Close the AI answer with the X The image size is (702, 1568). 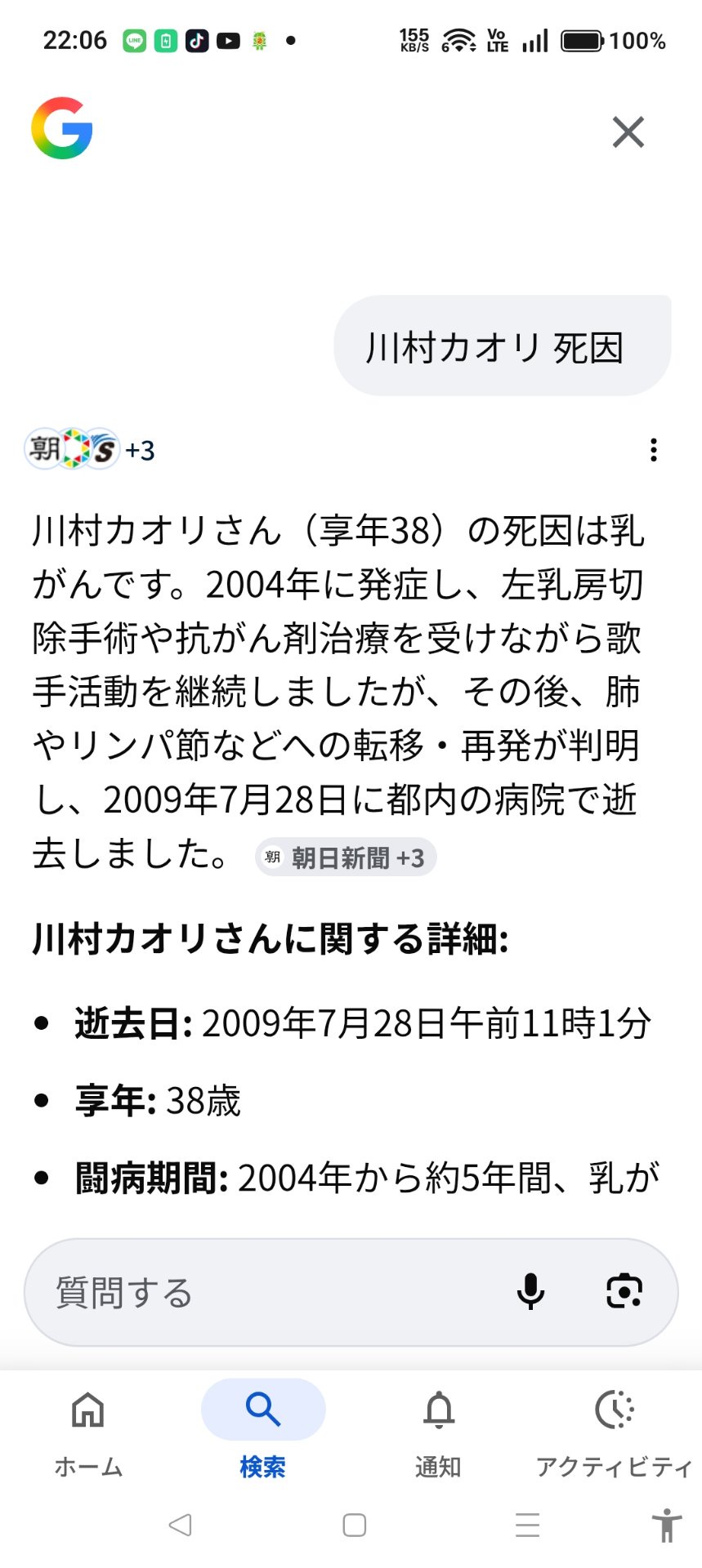tap(628, 131)
